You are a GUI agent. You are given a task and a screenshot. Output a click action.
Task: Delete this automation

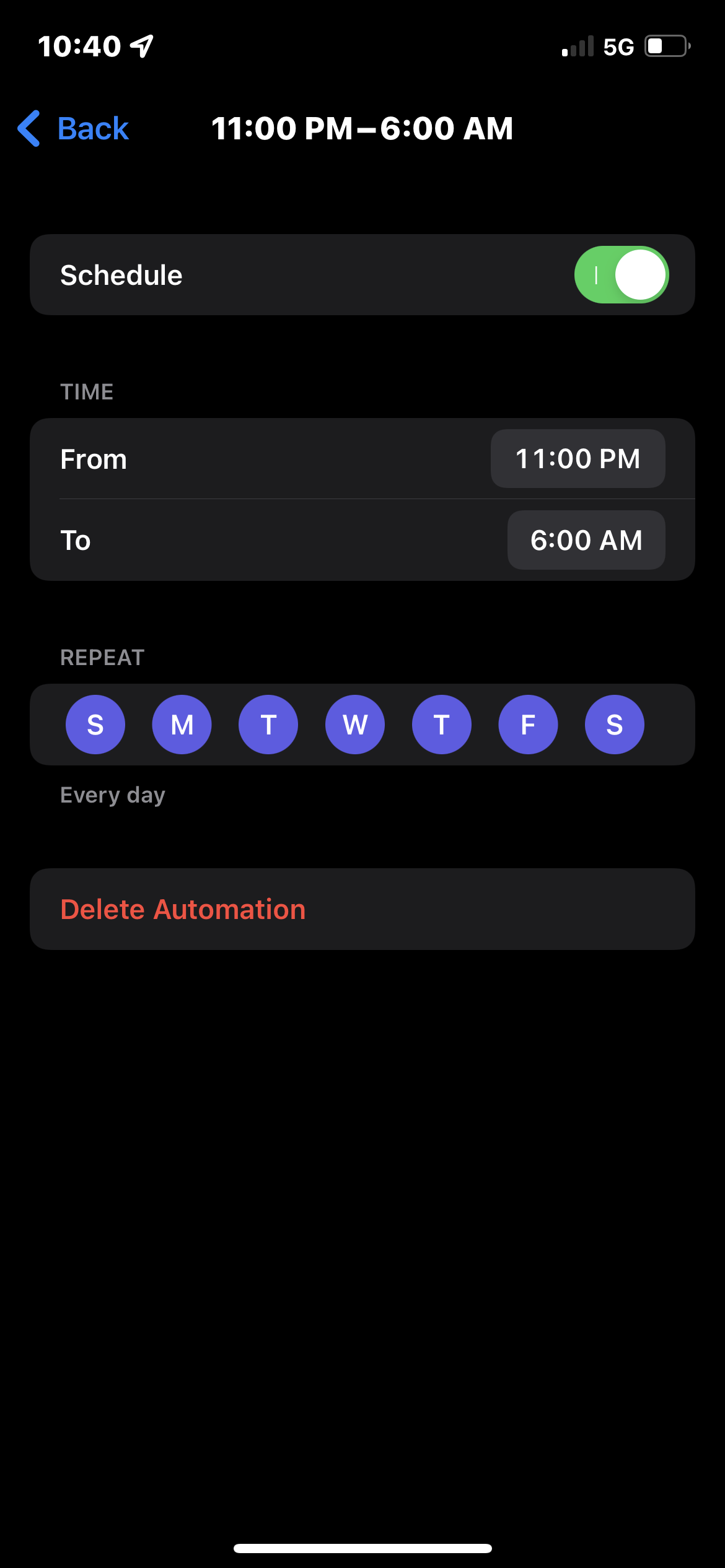[183, 909]
